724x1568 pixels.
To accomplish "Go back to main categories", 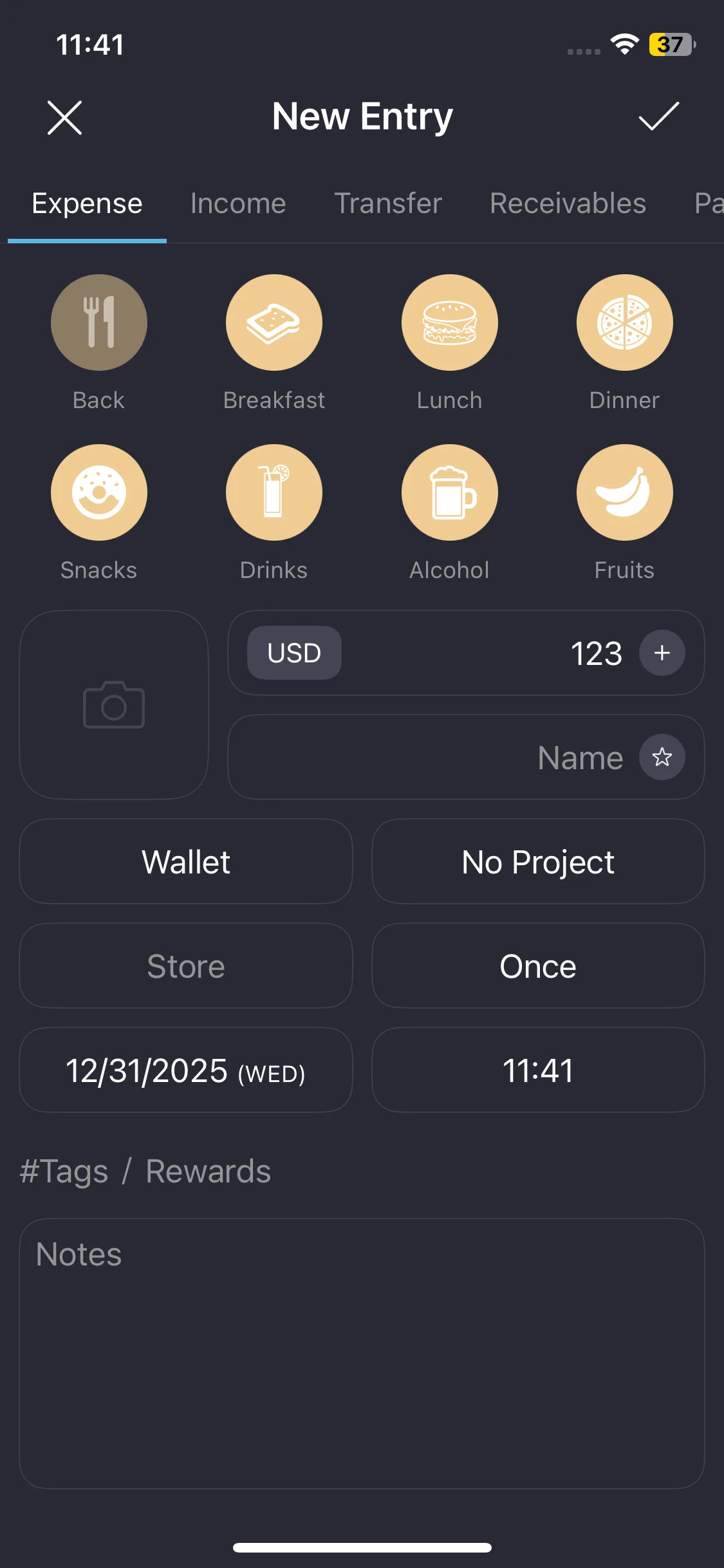I will pos(99,323).
